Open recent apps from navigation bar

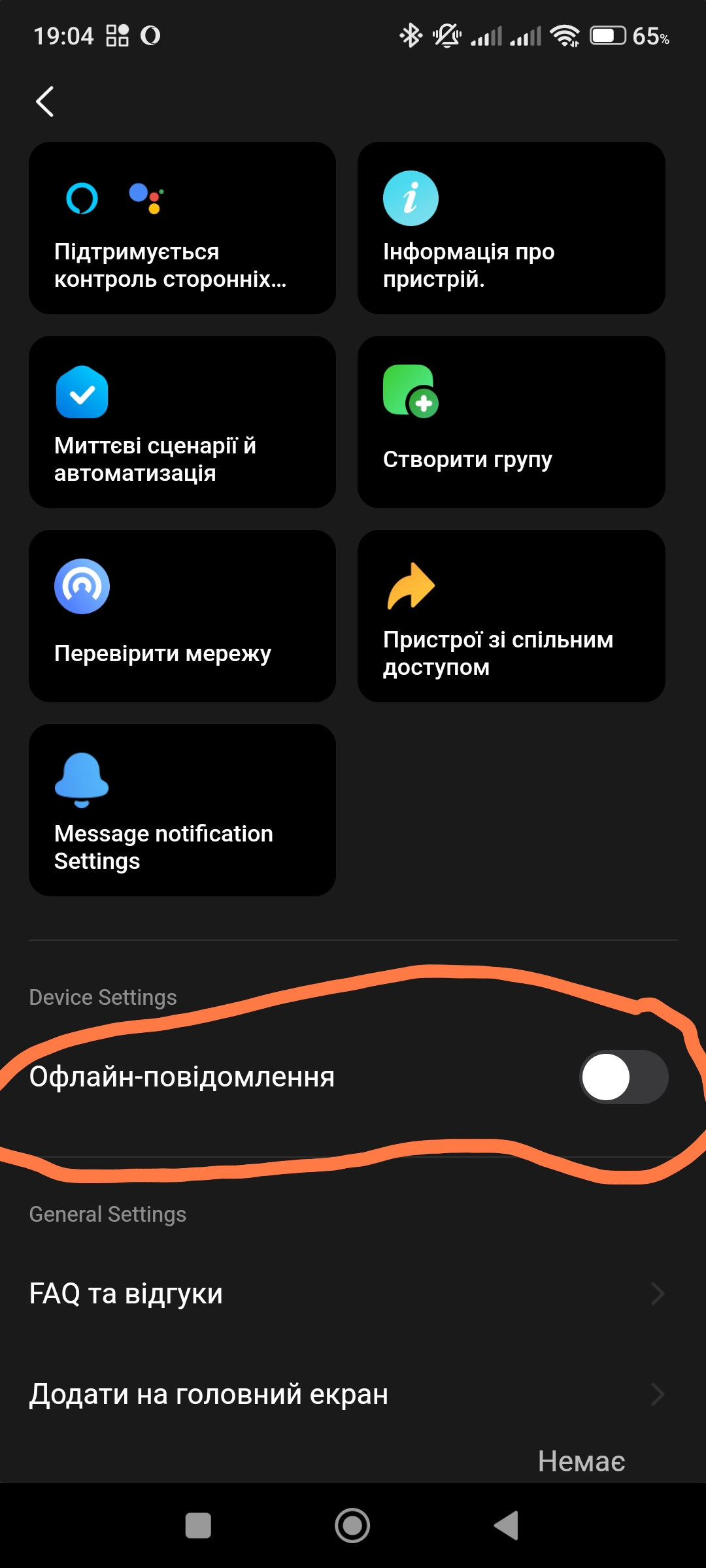click(x=198, y=1526)
